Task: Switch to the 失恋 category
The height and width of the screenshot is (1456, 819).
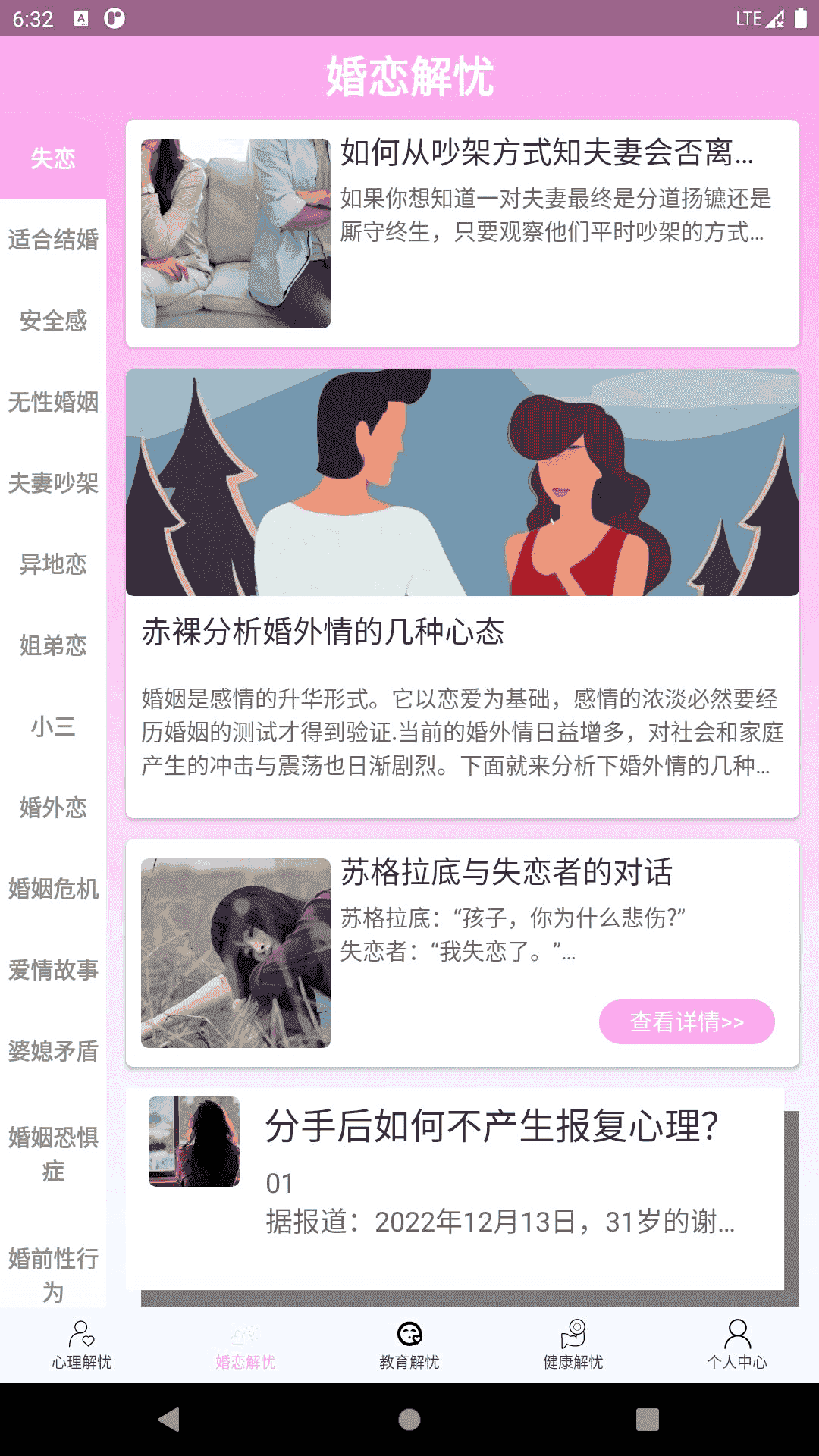Action: (51, 159)
